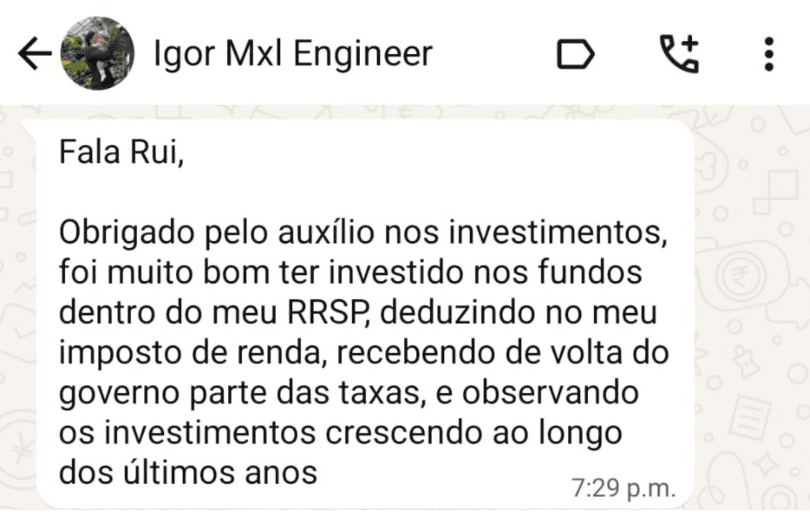
Task: Start a call with Igor
Action: [679, 54]
